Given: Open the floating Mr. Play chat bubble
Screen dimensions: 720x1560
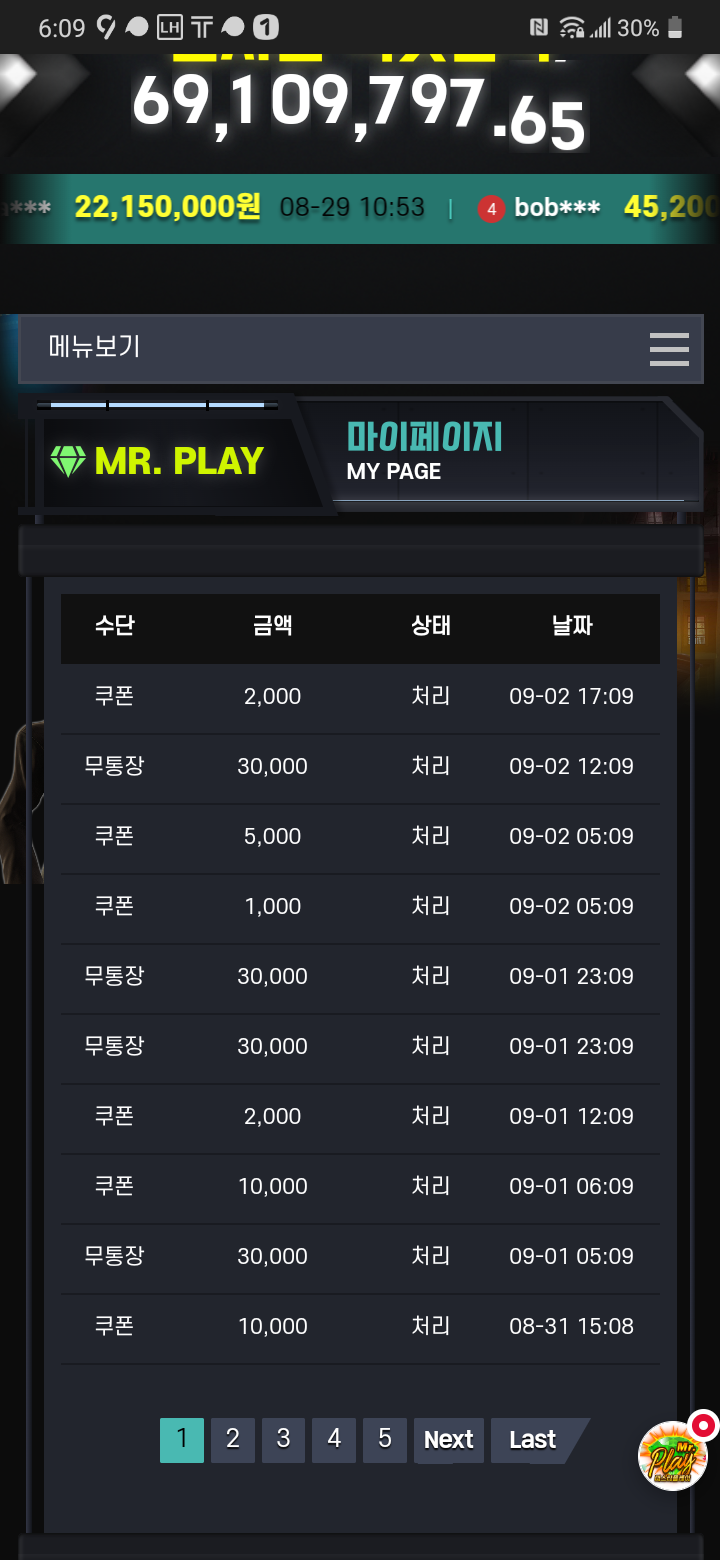Looking at the screenshot, I should (673, 1456).
